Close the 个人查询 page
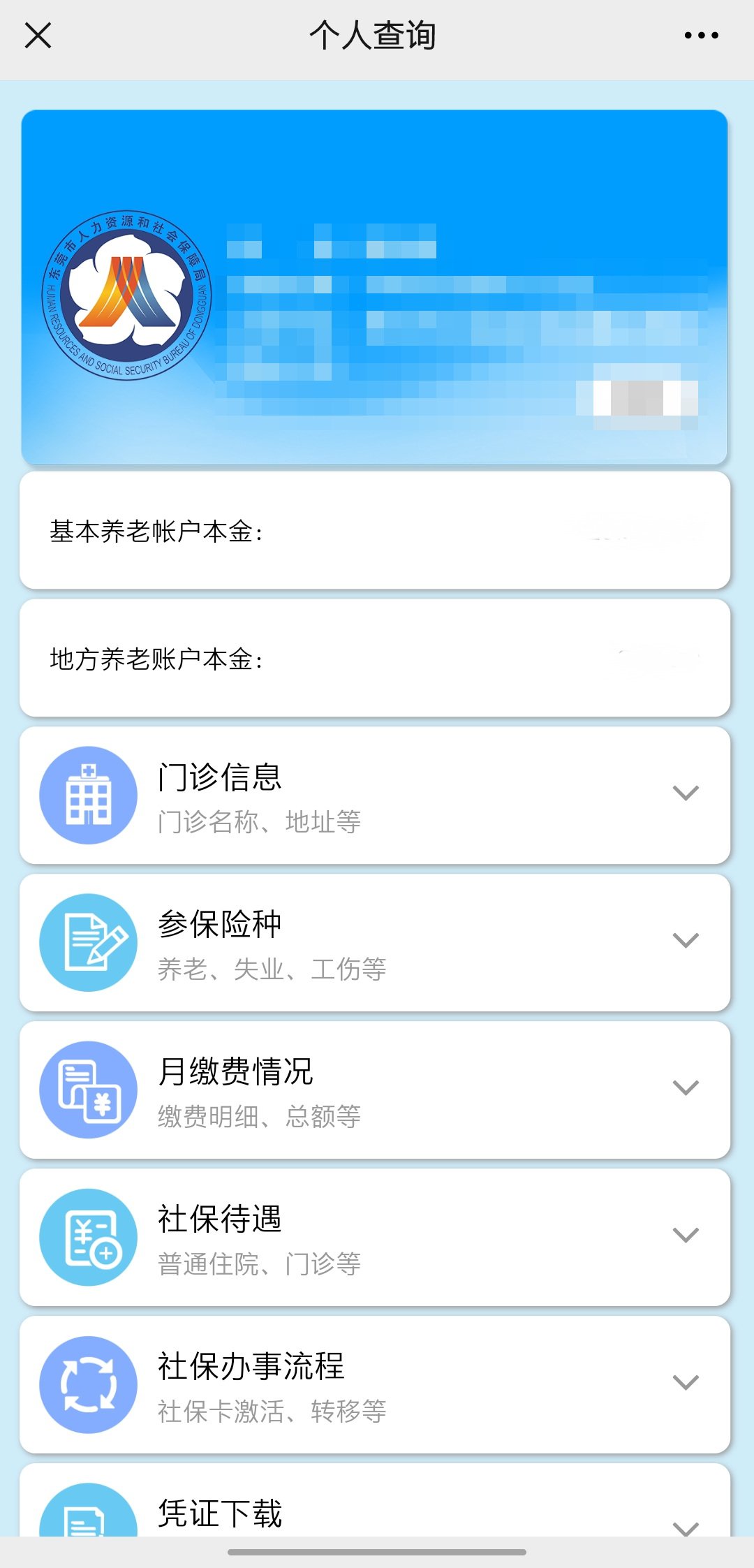Image resolution: width=754 pixels, height=1568 pixels. pos(38,35)
